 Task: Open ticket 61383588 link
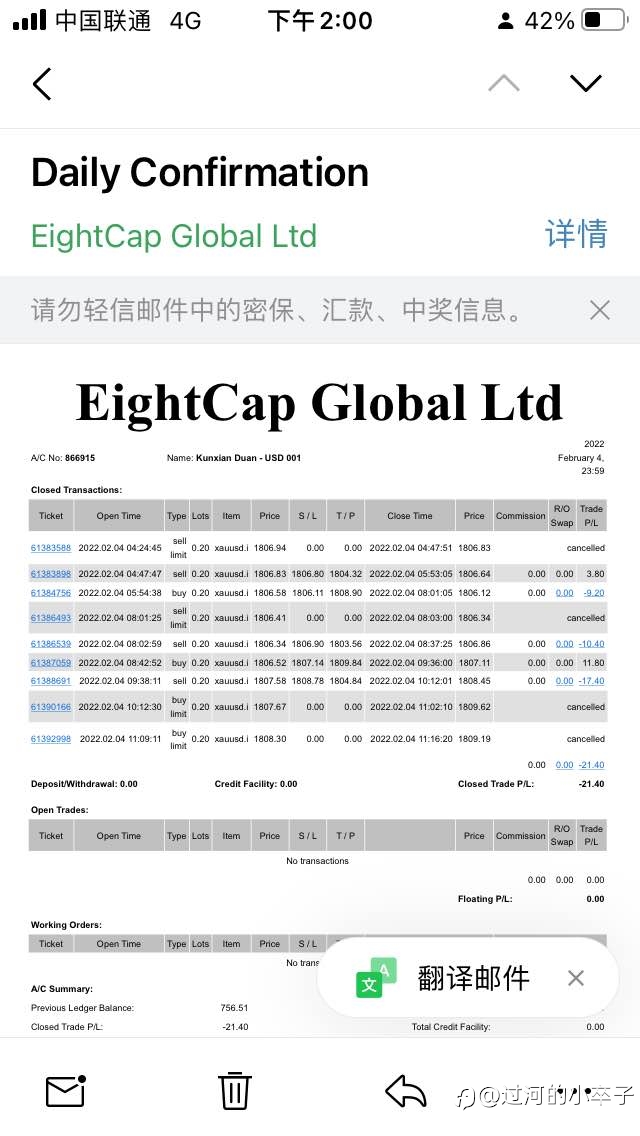51,548
